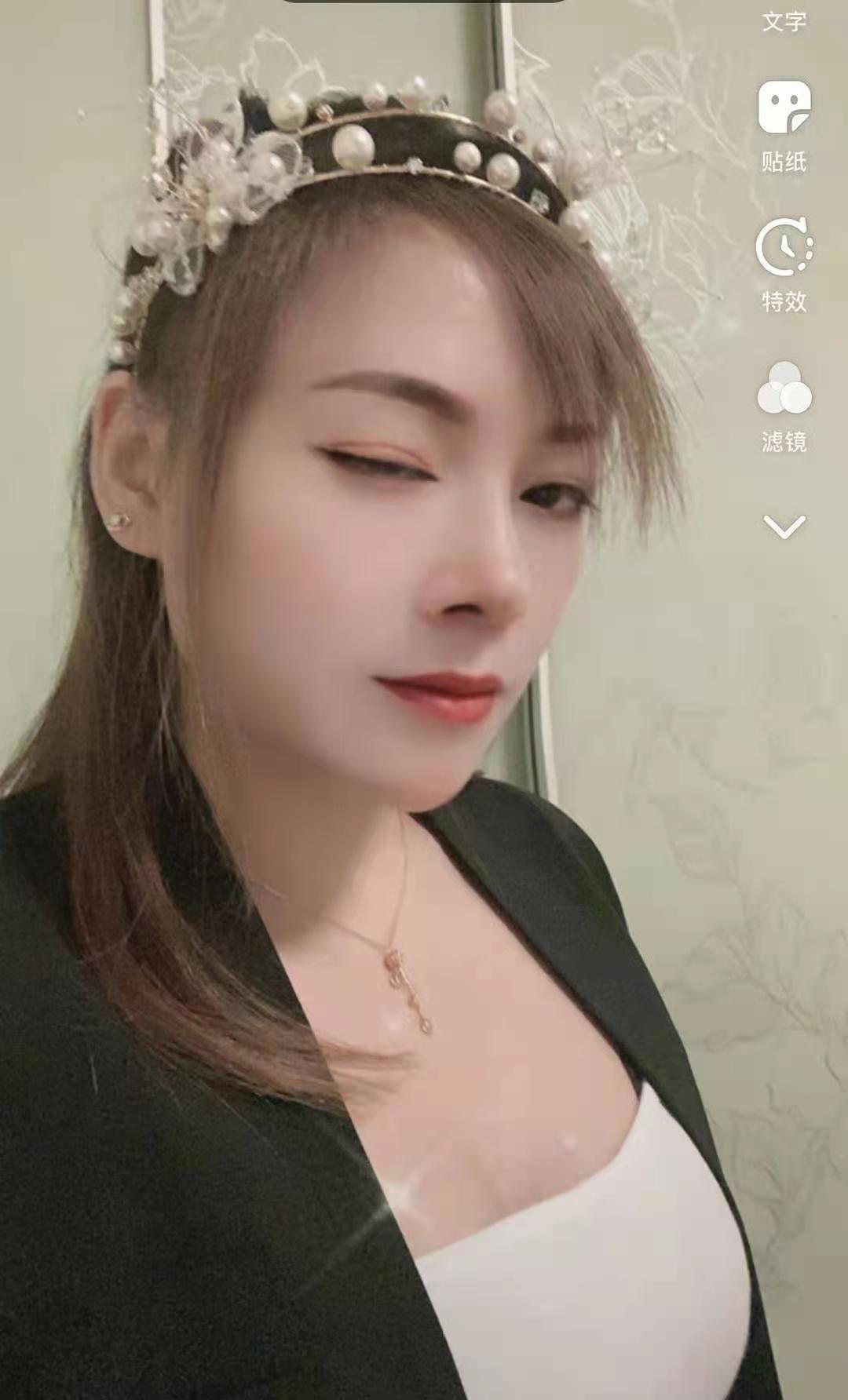Toggle sticker mode with 贴纸

point(783,126)
